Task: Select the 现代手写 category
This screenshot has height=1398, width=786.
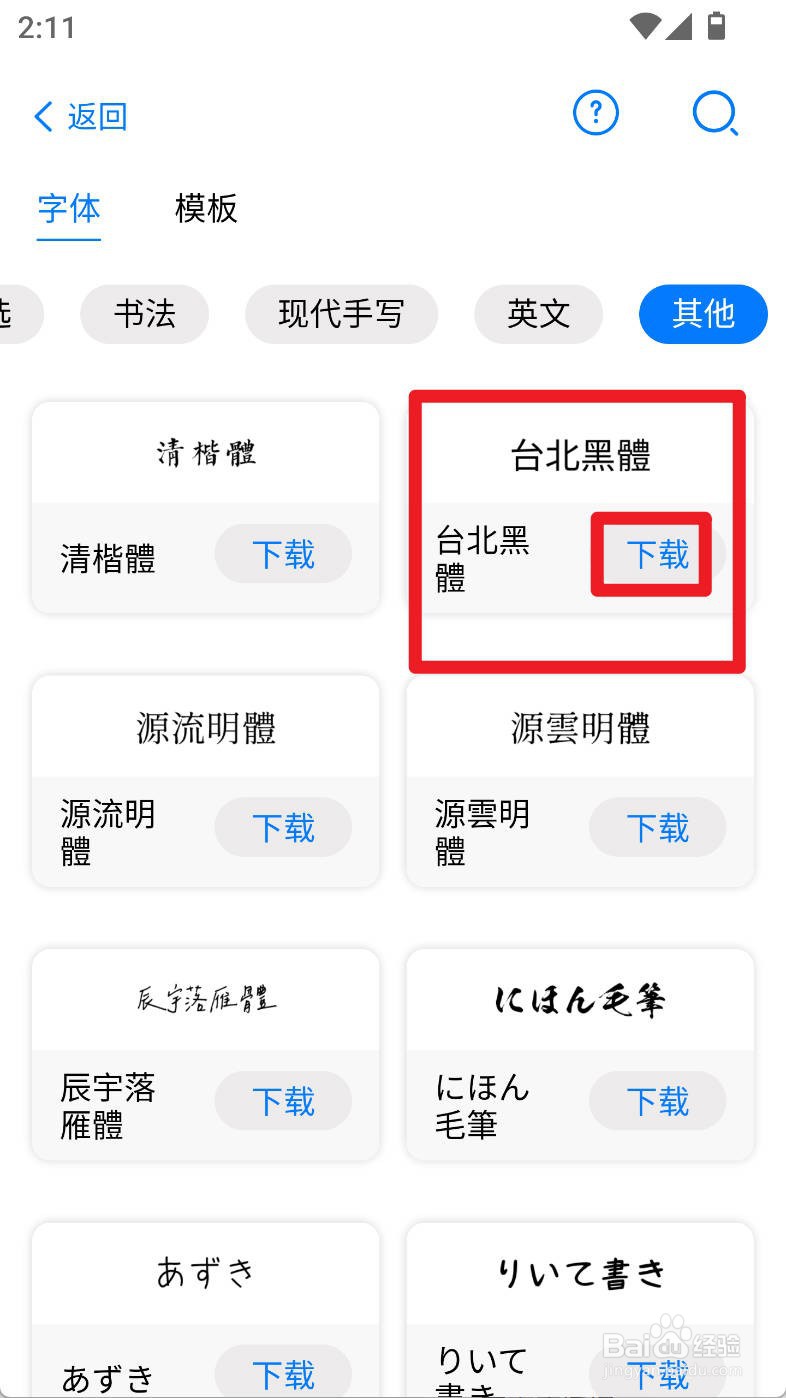Action: [x=341, y=314]
